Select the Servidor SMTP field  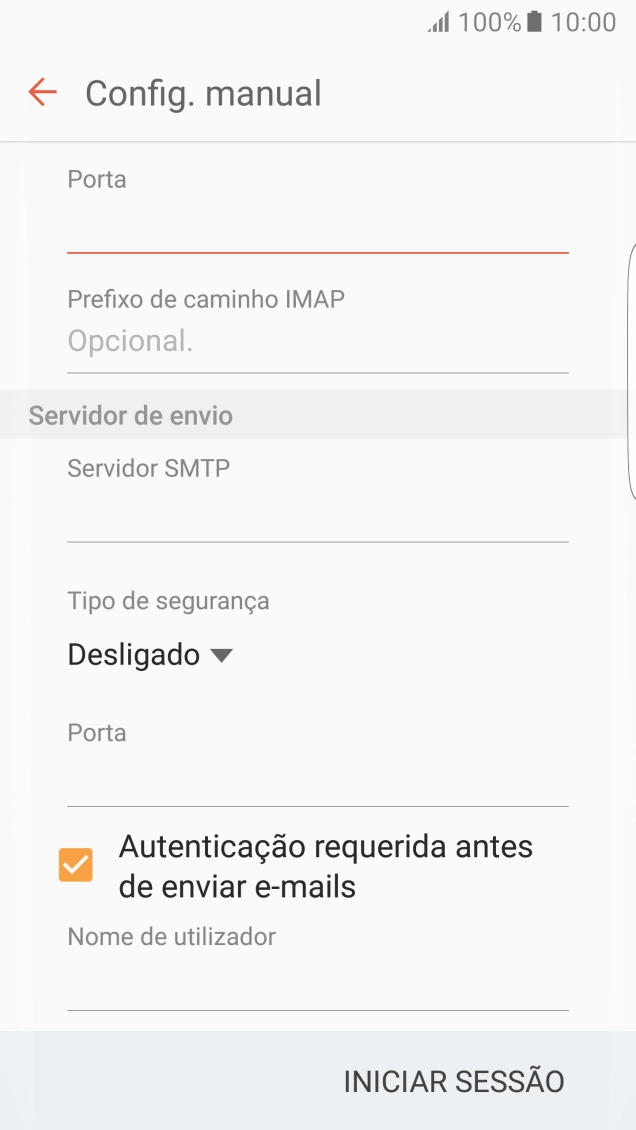point(317,516)
